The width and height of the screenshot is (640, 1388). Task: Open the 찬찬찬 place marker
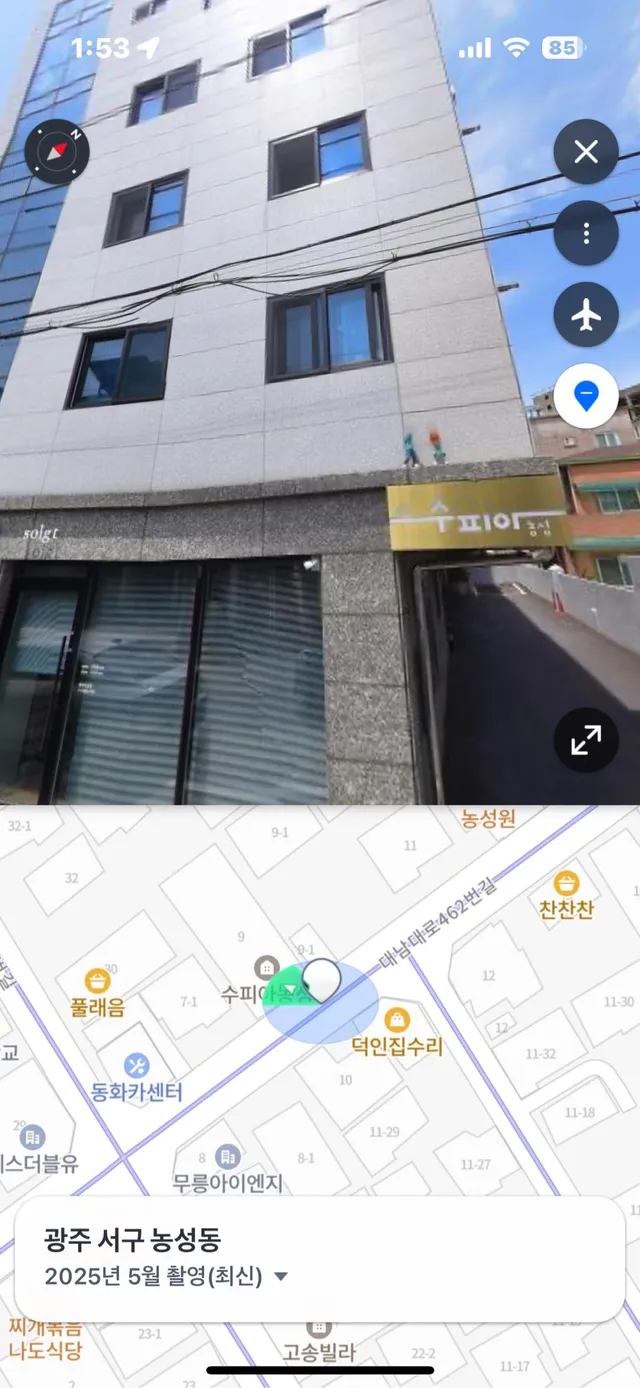(x=567, y=895)
